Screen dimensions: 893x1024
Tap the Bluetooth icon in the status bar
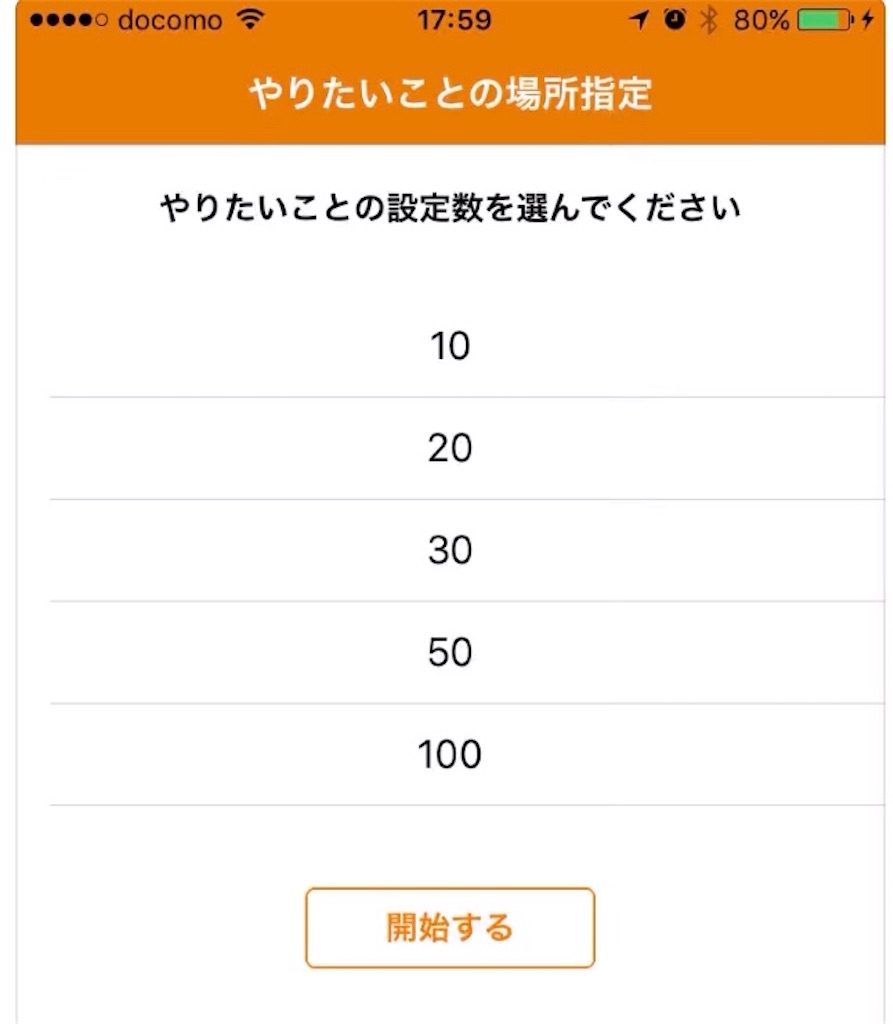(x=710, y=18)
